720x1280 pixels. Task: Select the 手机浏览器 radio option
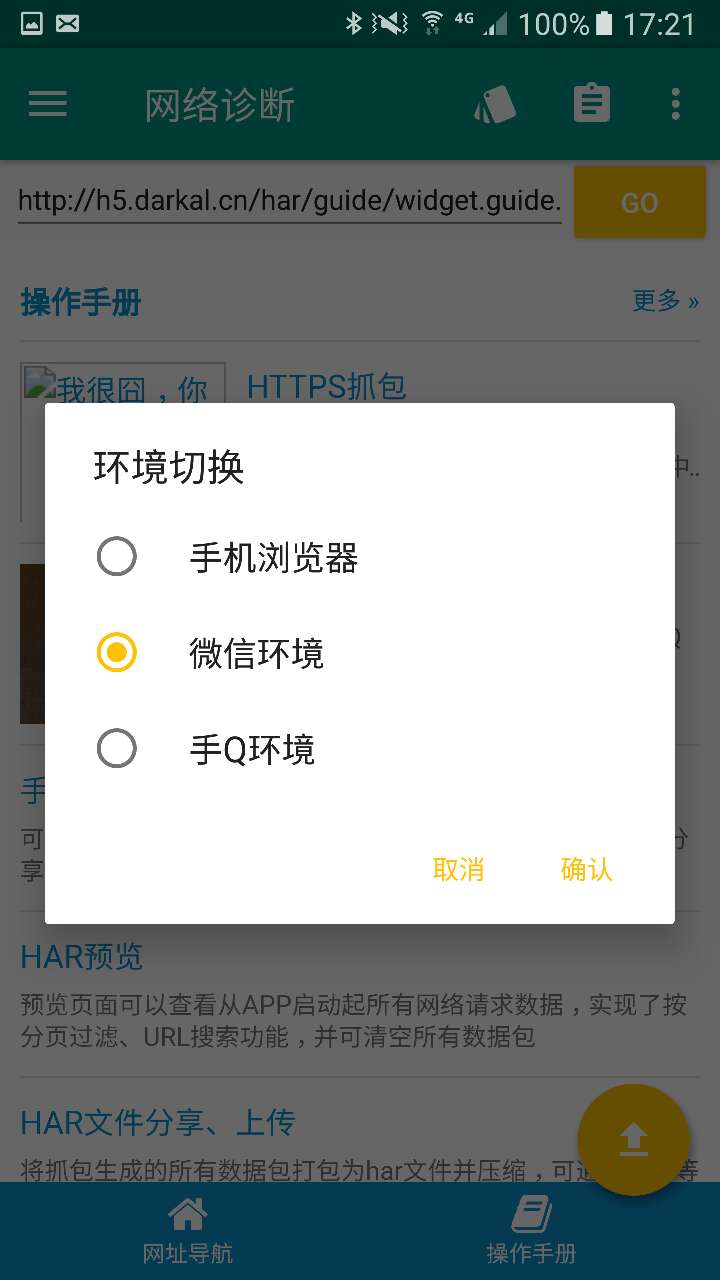[117, 557]
